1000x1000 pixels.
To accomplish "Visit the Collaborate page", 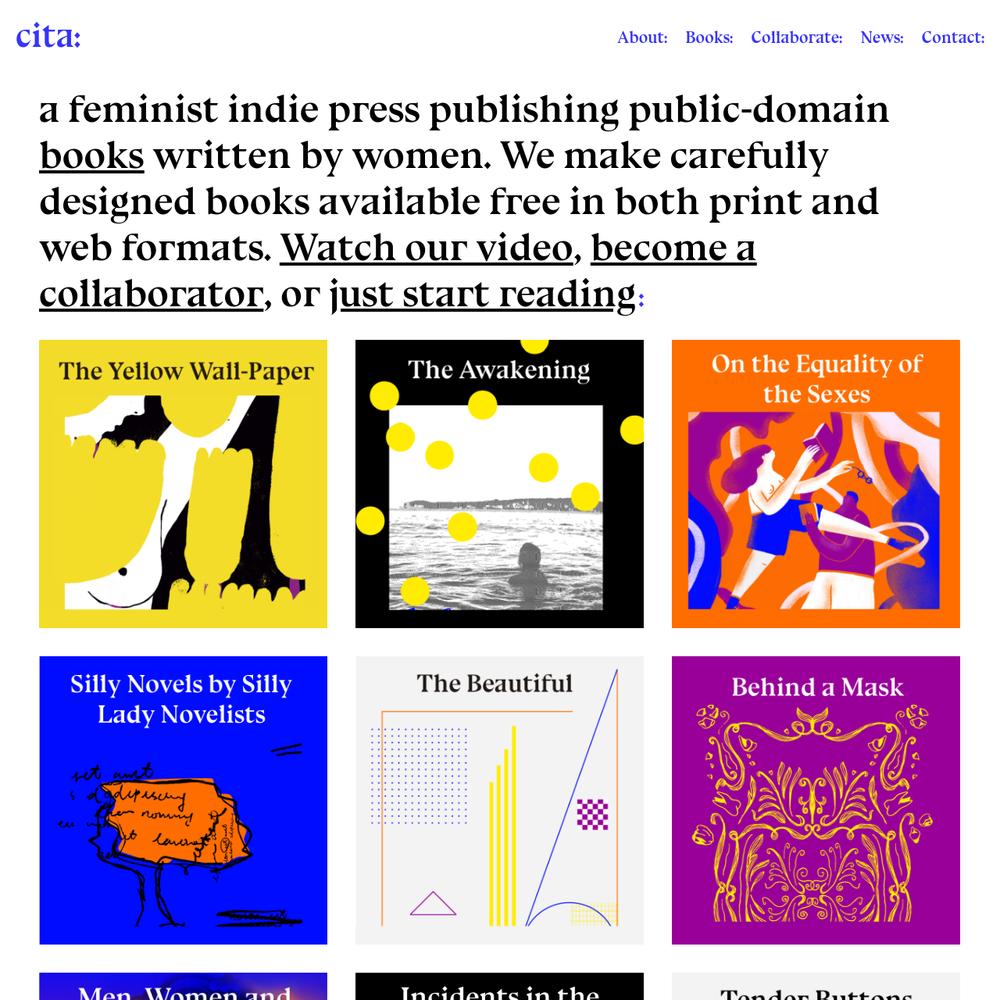I will (x=796, y=38).
